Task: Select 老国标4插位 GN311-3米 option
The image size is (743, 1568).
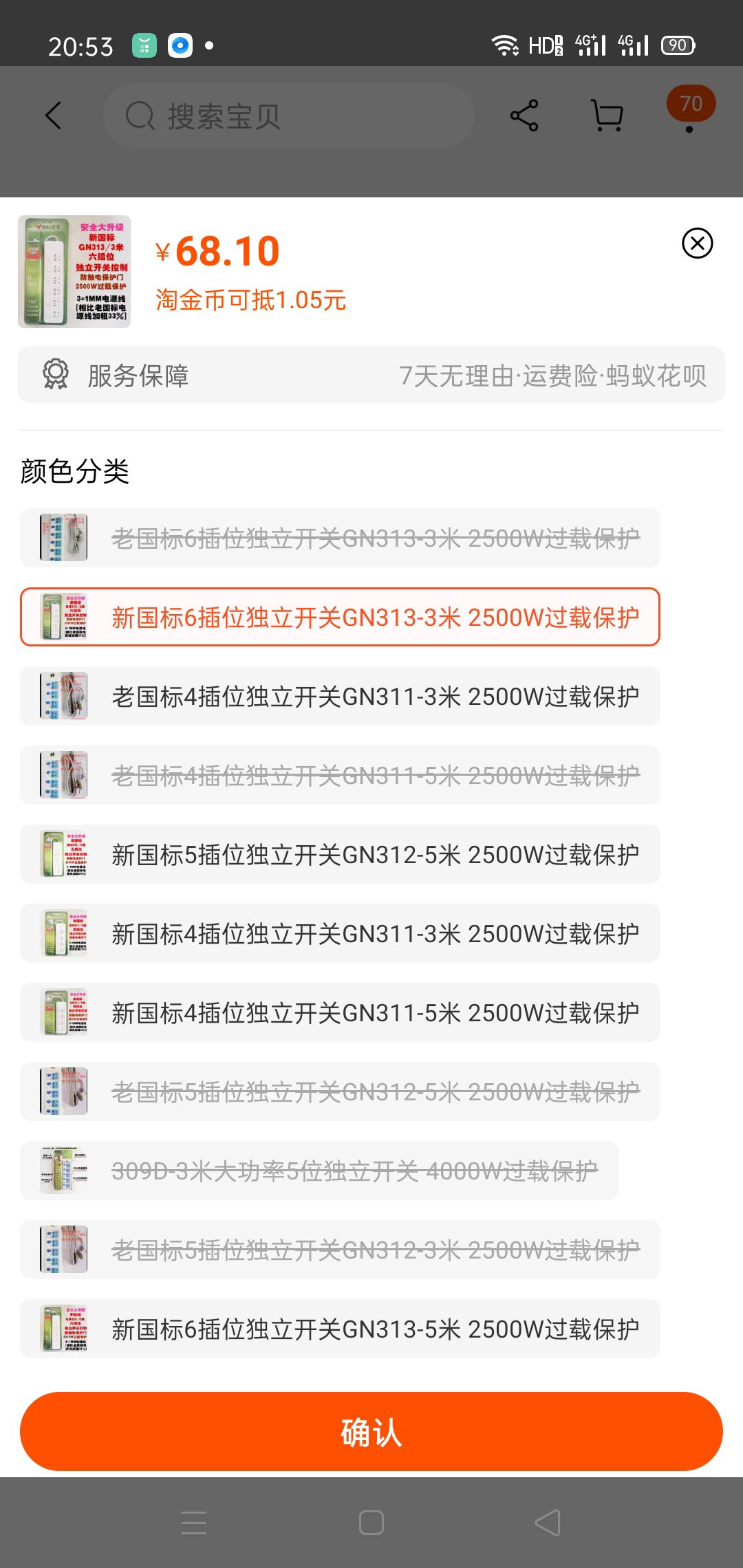Action: coord(340,696)
